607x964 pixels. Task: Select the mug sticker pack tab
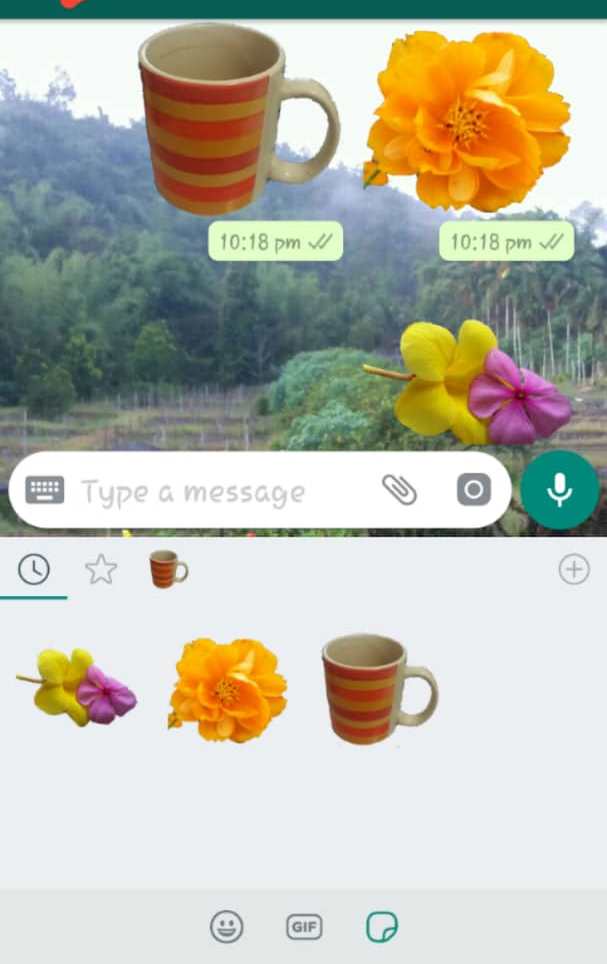(167, 570)
